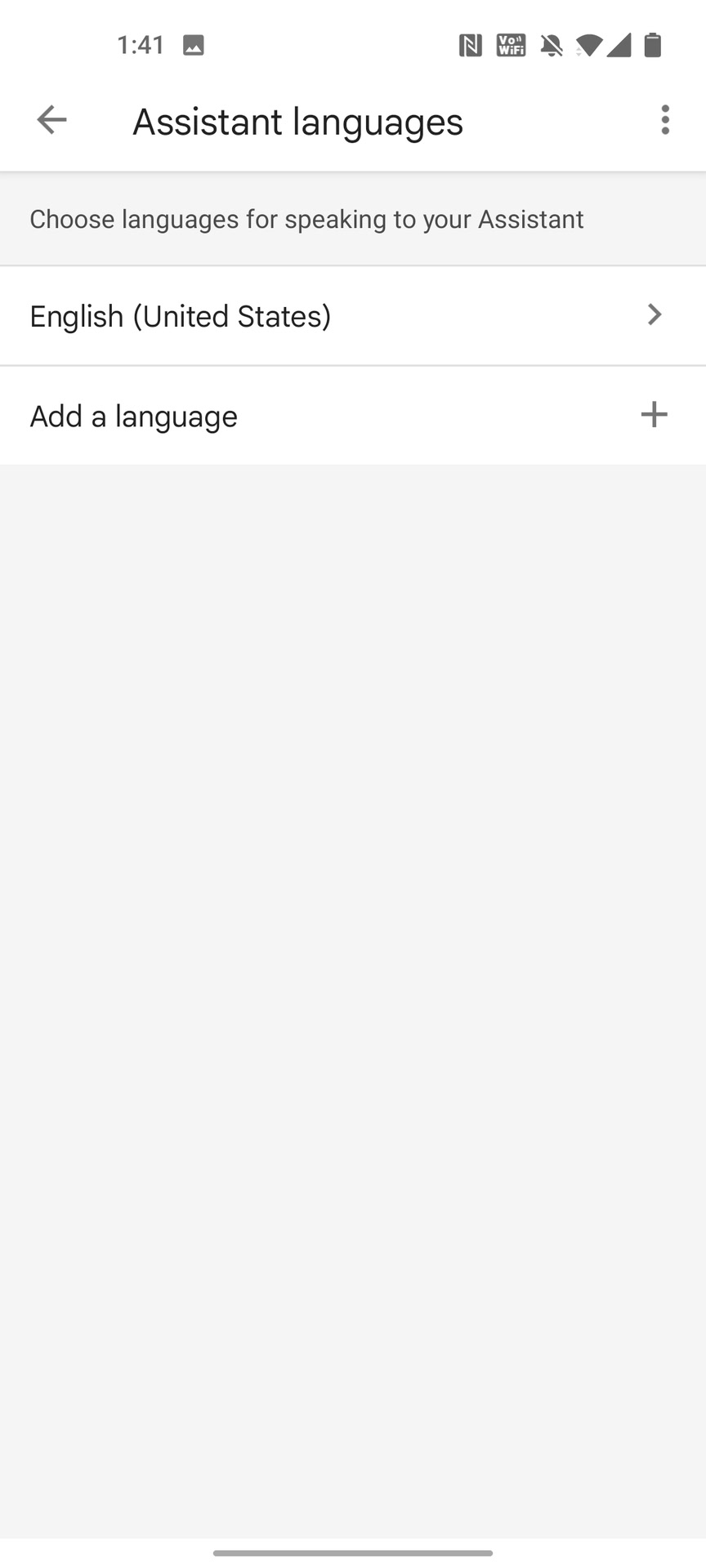
Task: Go back using the arrow icon
Action: tap(51, 120)
